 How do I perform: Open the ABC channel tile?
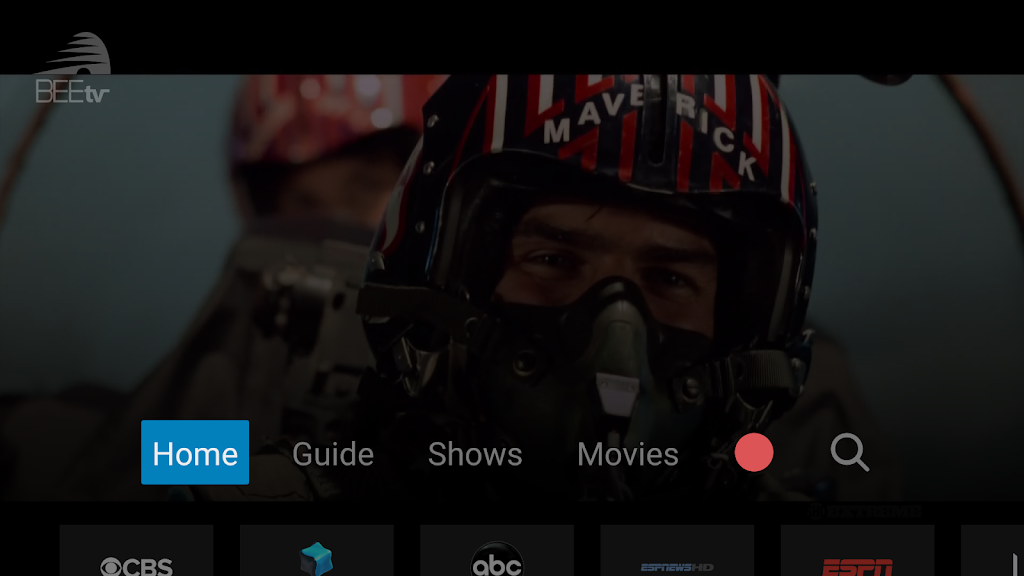pos(497,553)
